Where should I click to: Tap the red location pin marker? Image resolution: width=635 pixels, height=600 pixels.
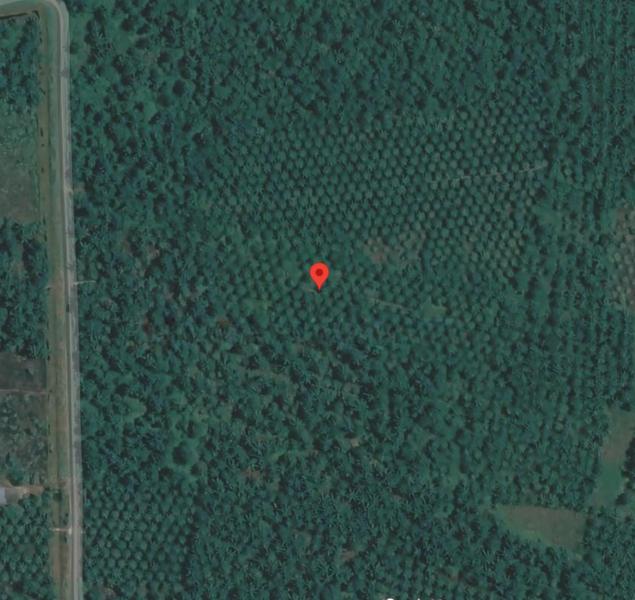(x=319, y=274)
